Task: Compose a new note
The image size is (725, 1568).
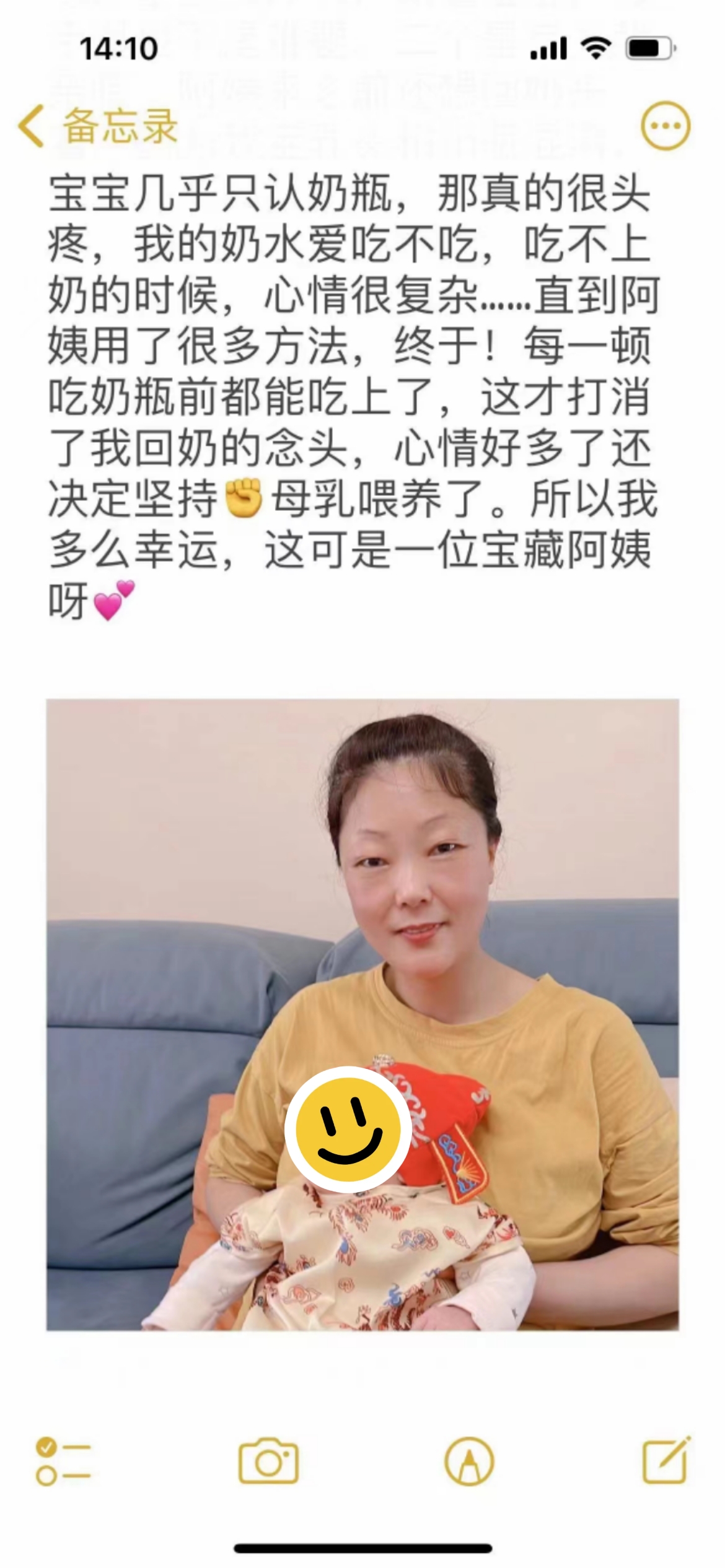Action: click(x=666, y=1461)
